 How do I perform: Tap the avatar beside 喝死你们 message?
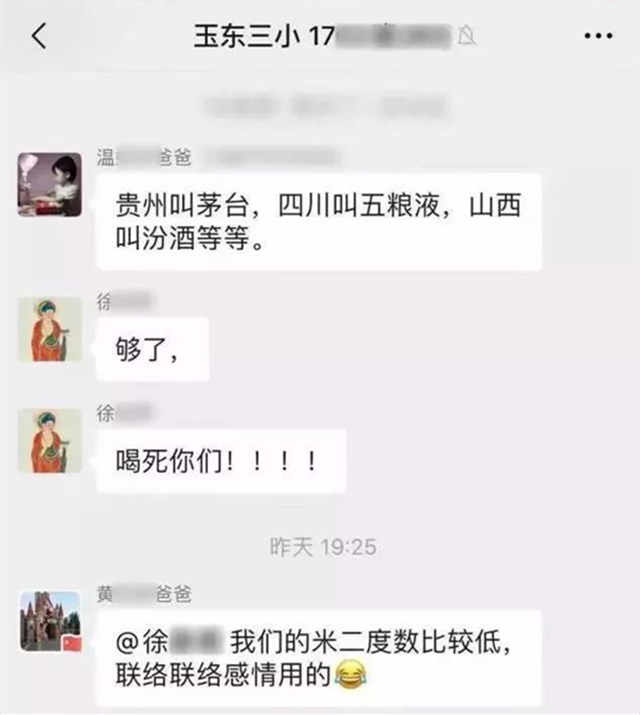click(x=49, y=441)
